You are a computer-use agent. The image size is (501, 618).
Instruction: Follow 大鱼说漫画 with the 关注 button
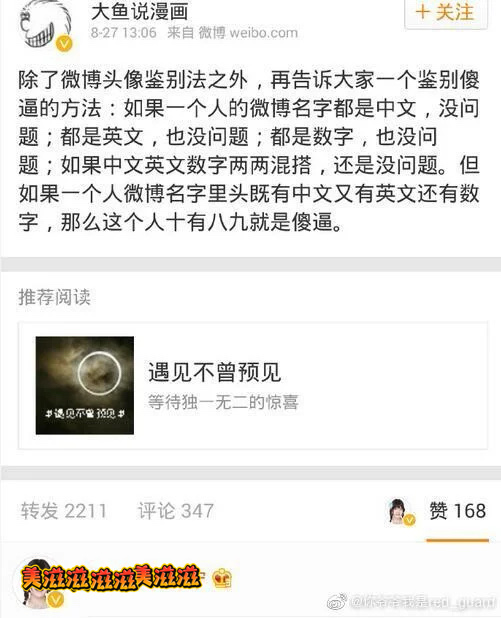click(446, 13)
